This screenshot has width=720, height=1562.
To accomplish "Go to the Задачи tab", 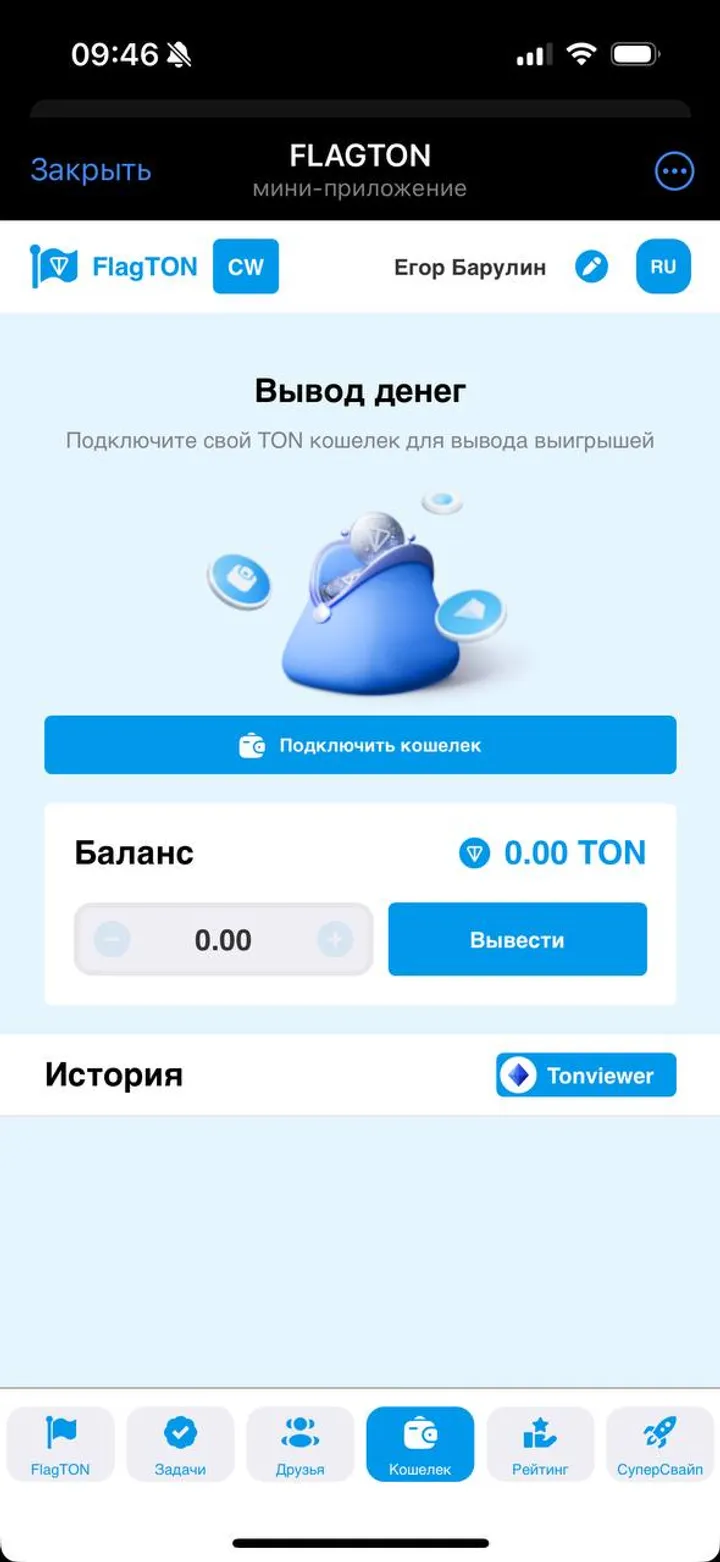I will (x=180, y=1445).
